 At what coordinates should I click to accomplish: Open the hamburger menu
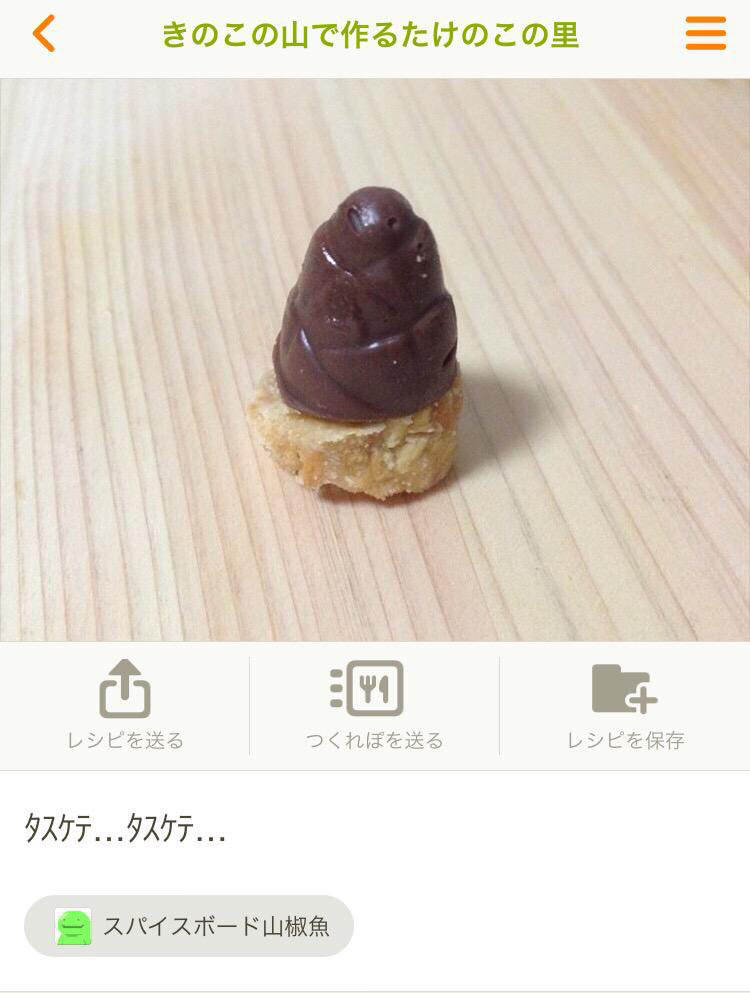pyautogui.click(x=705, y=34)
